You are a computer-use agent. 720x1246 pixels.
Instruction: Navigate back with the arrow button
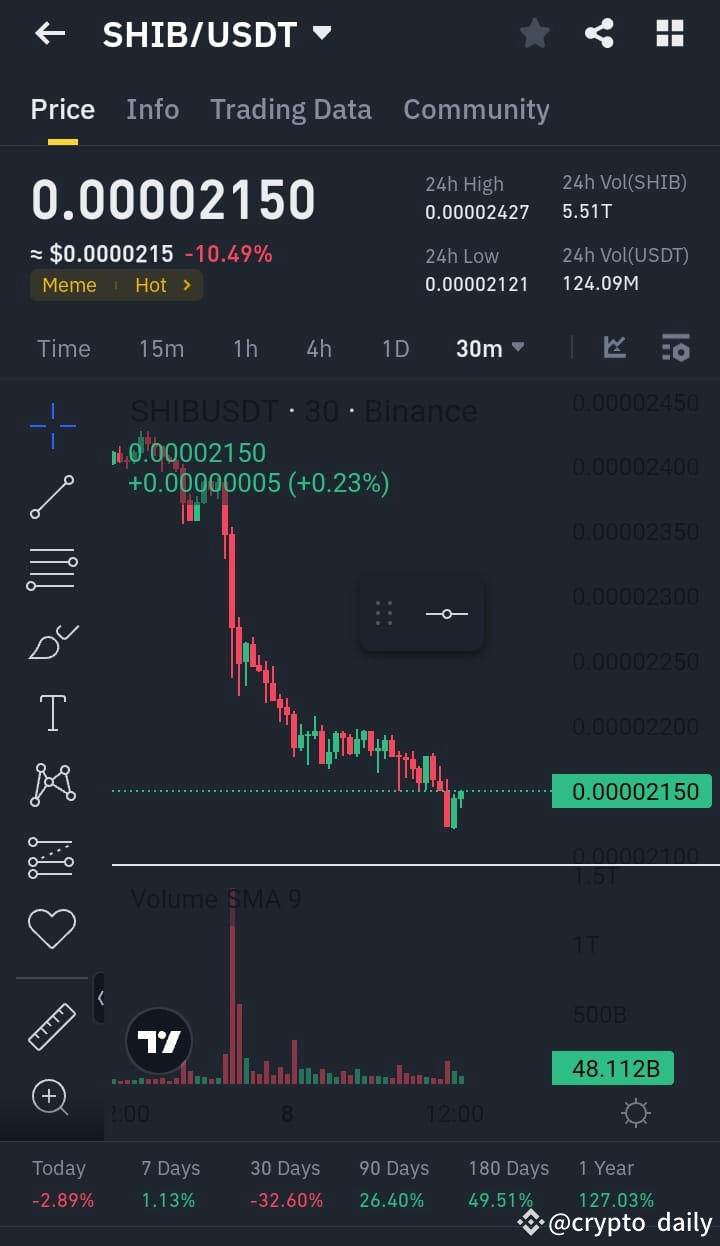coord(49,33)
